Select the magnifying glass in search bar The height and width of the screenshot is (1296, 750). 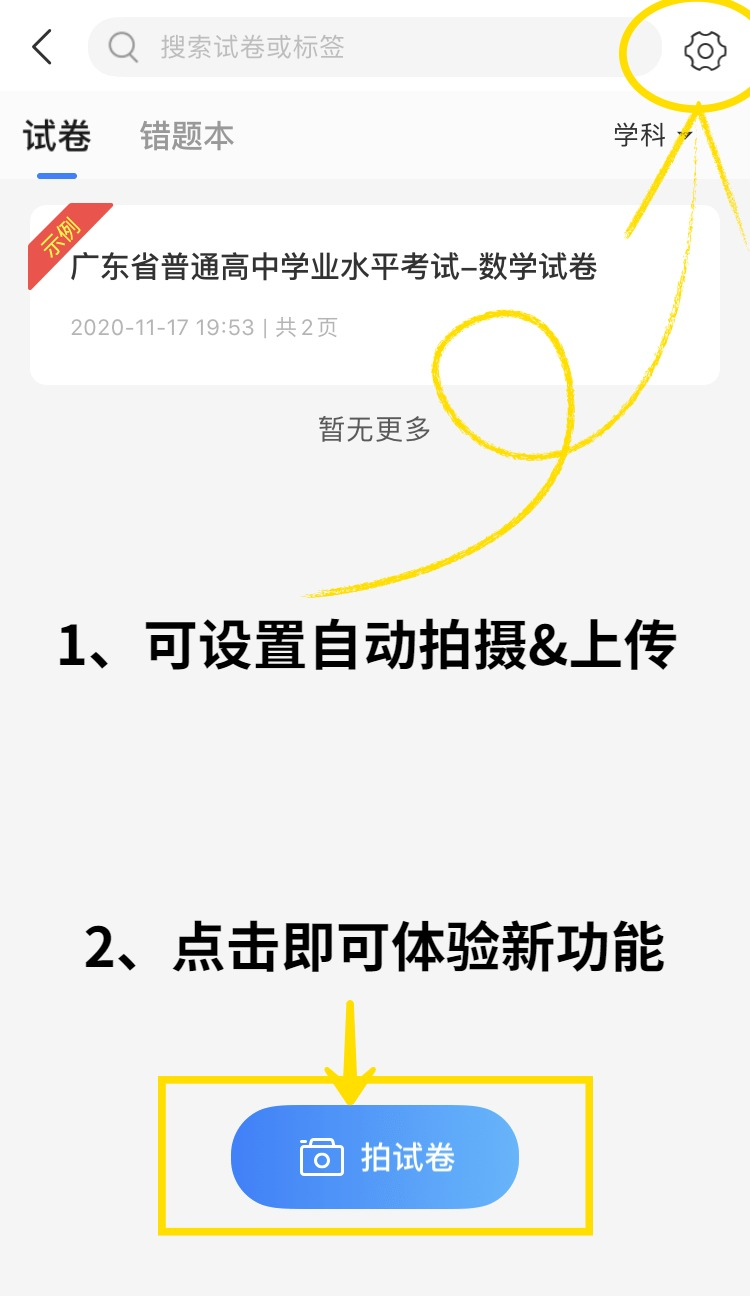(120, 47)
